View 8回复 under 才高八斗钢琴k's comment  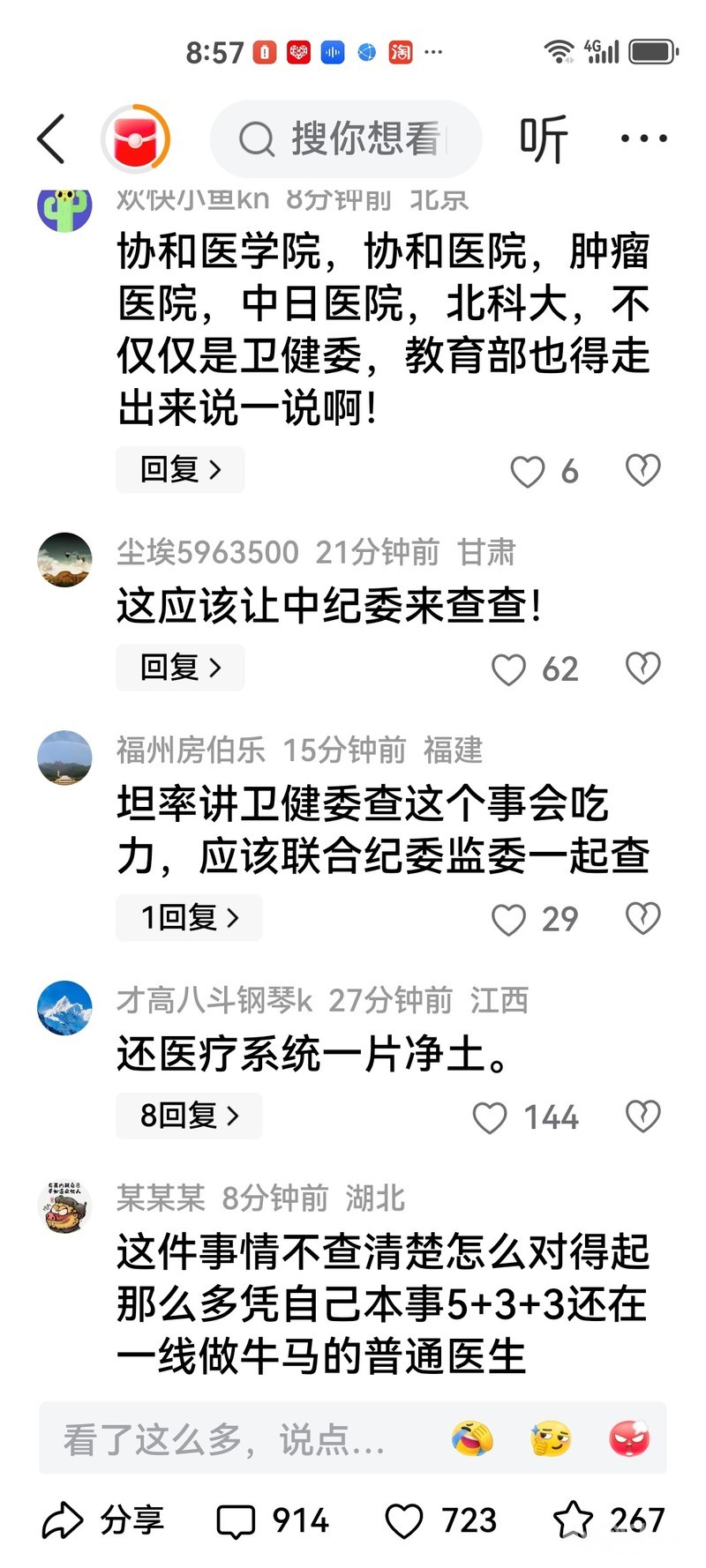point(189,1116)
